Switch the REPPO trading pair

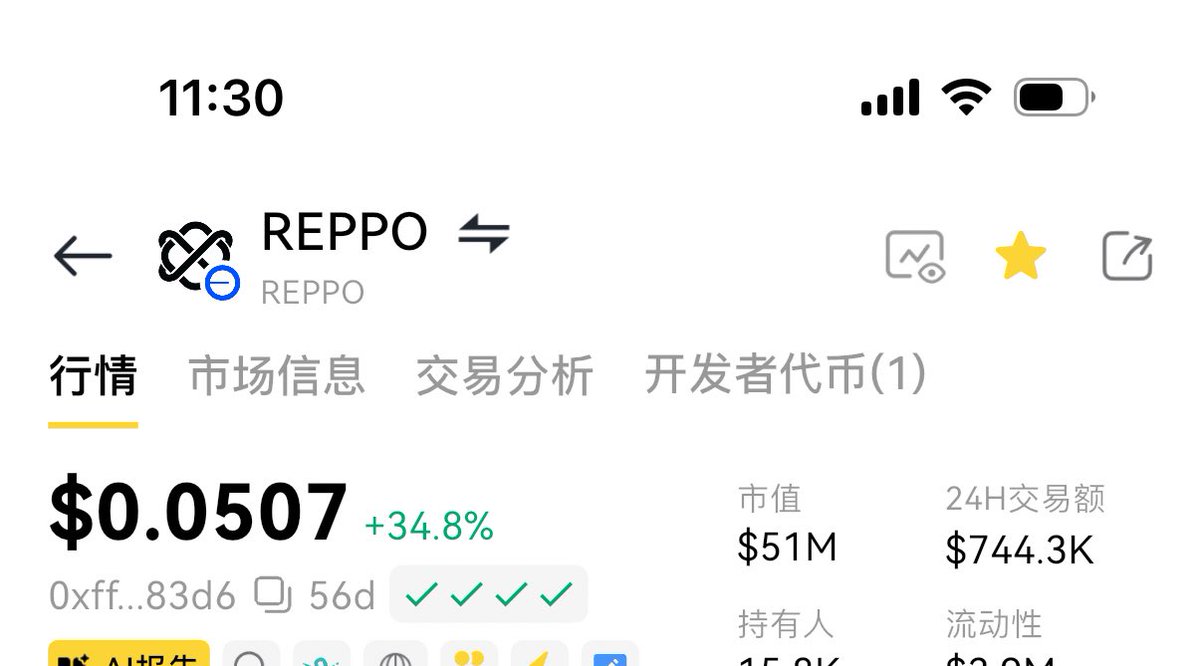484,234
